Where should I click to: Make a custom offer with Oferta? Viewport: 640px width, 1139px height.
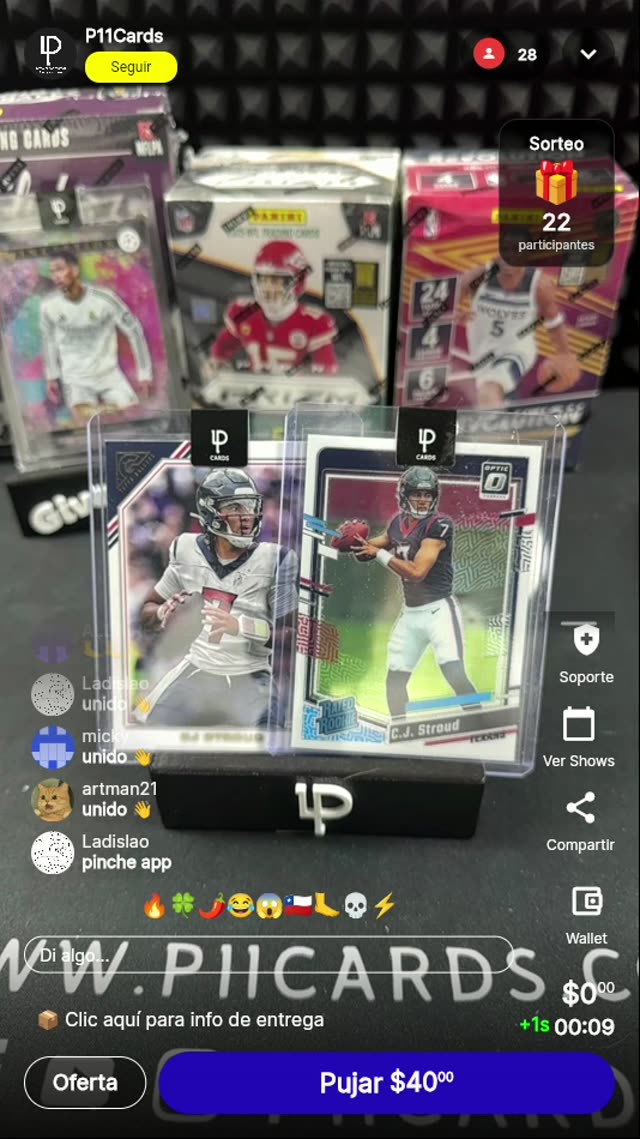pyautogui.click(x=85, y=1082)
